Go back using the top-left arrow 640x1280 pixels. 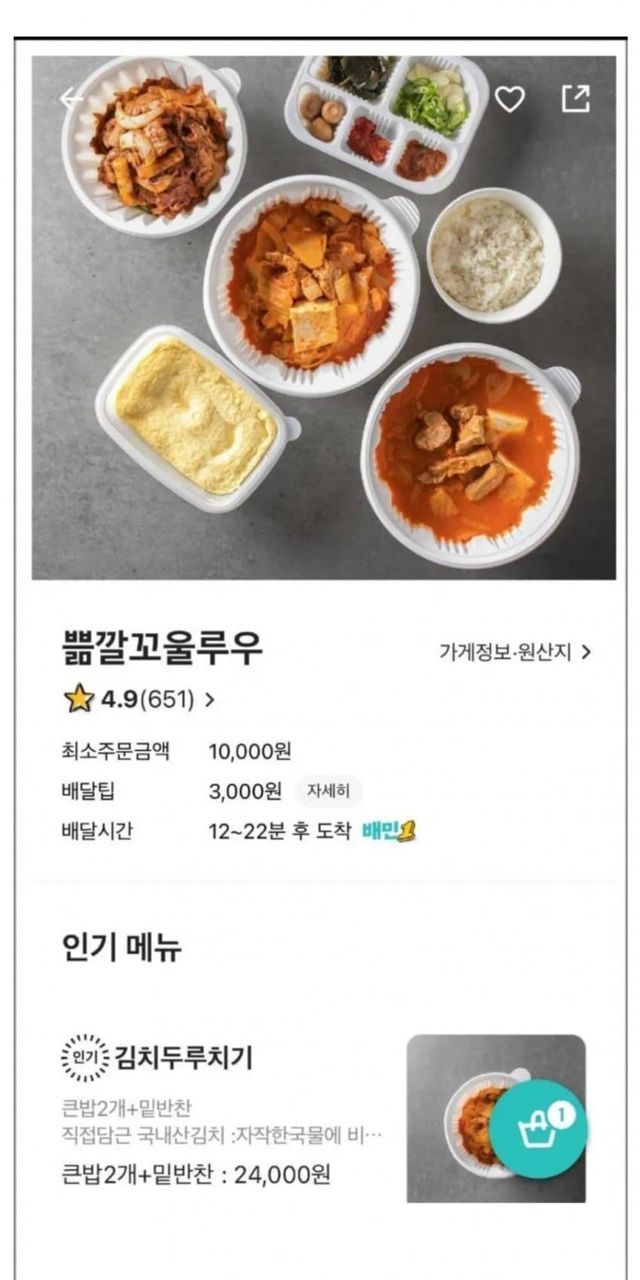point(72,98)
